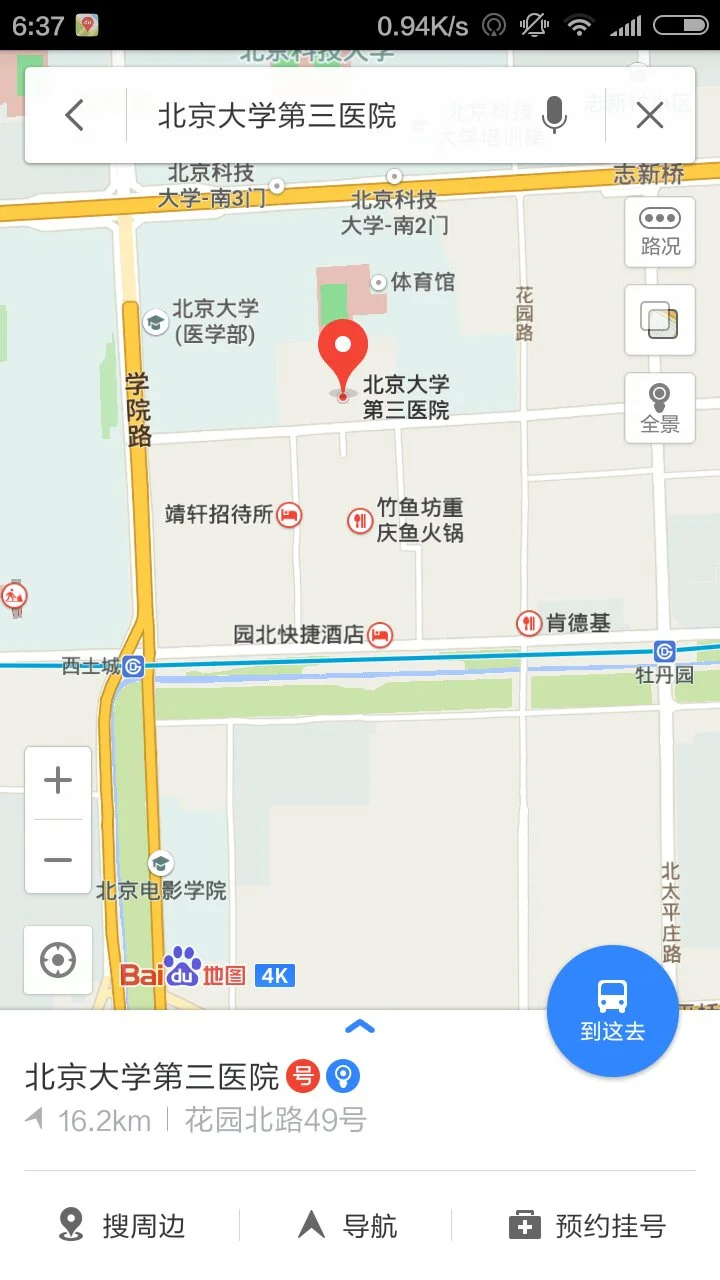Select the map layers switcher icon

click(659, 320)
